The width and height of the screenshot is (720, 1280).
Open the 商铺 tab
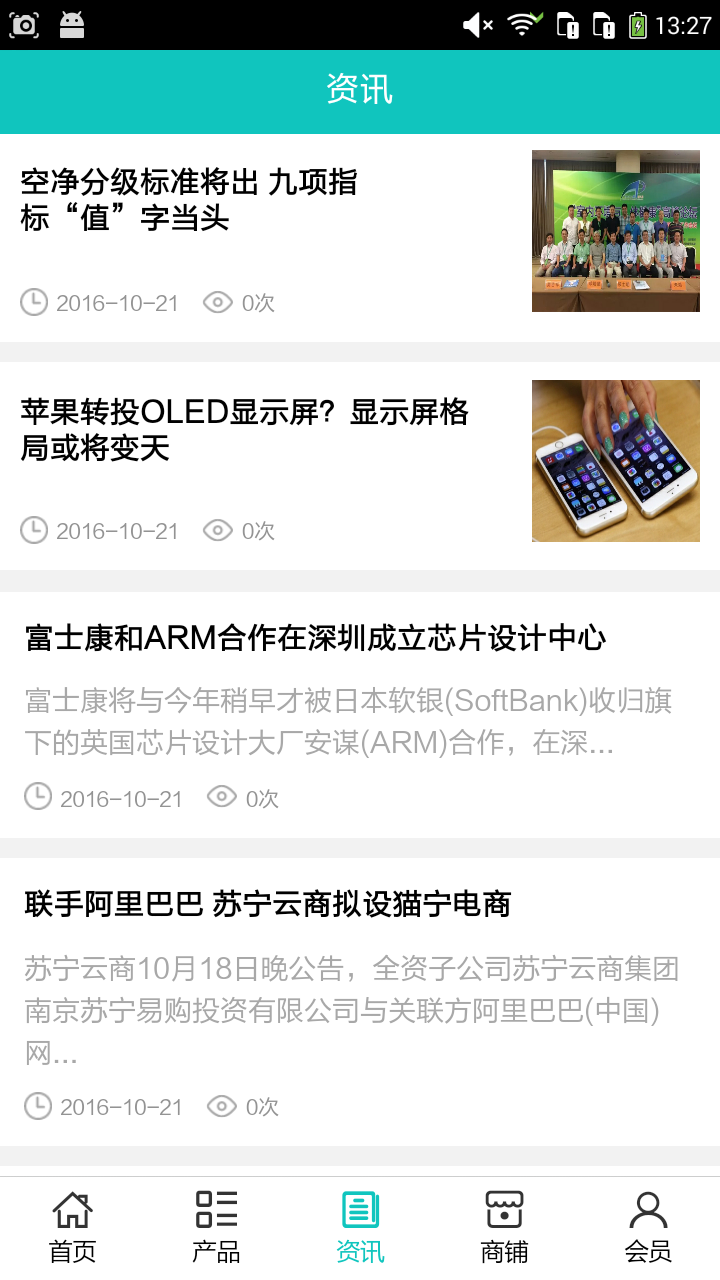coord(504,1226)
